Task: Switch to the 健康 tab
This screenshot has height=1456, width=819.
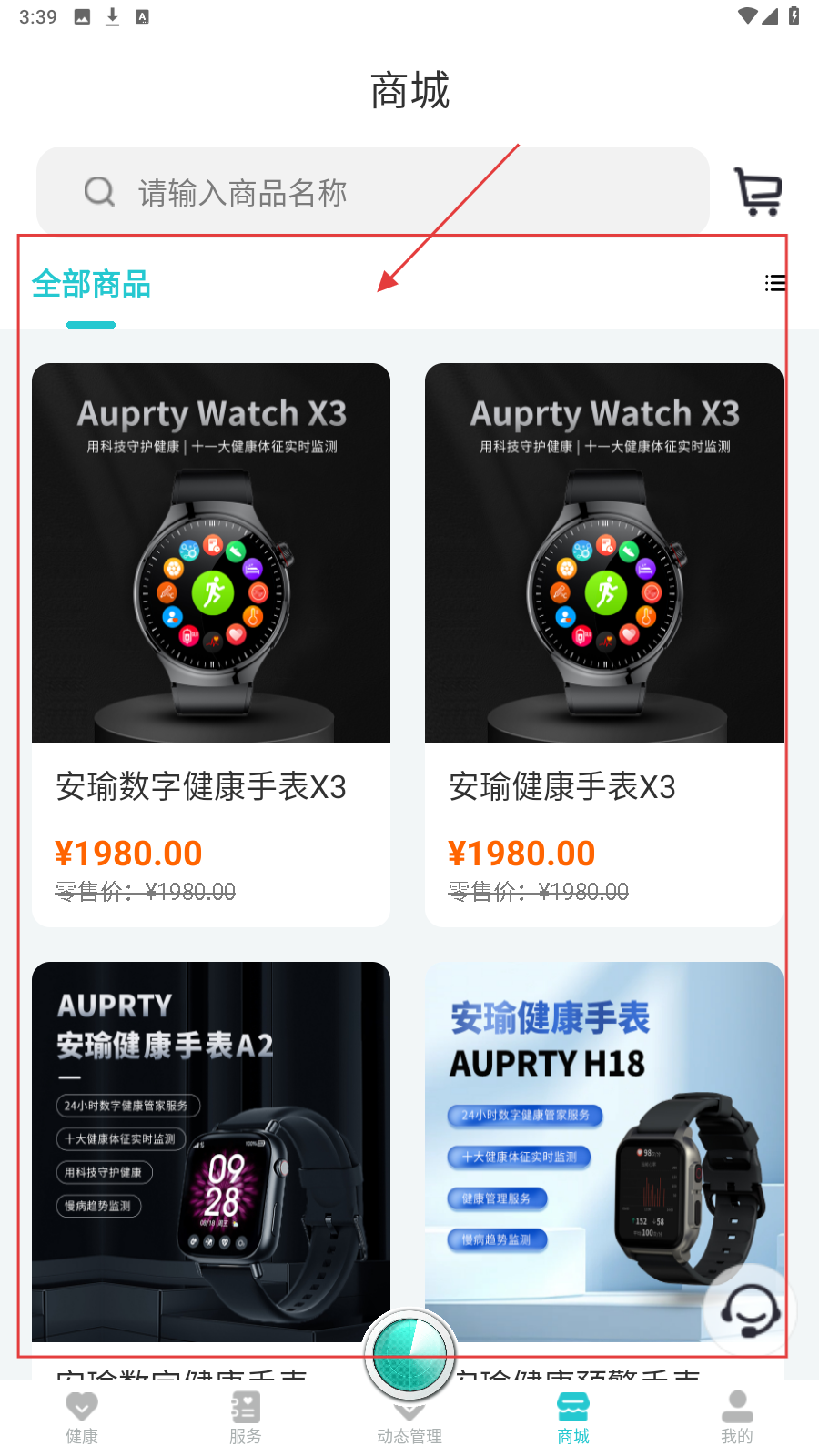Action: tap(82, 1418)
